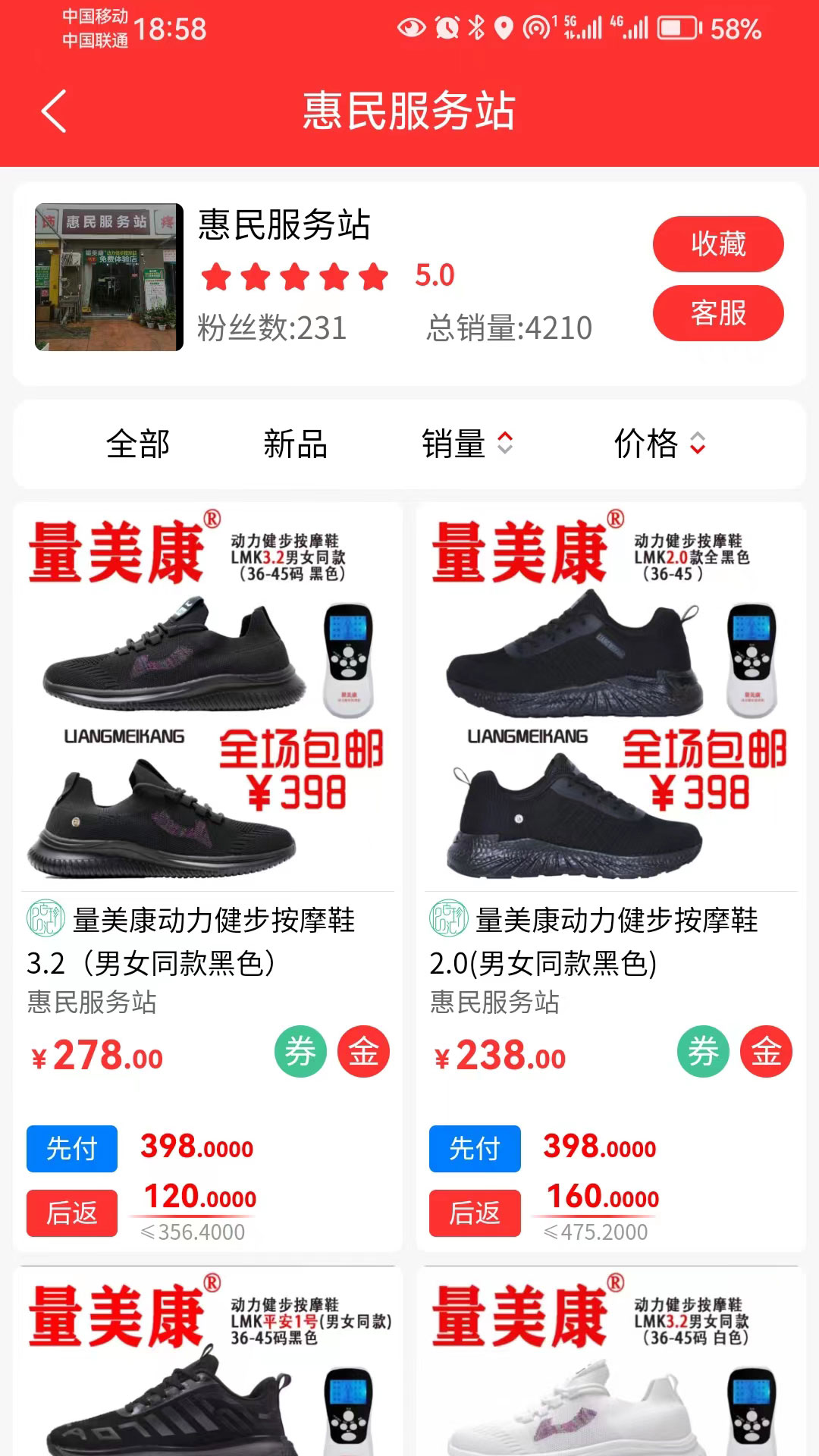
Task: Tap the green 券 coupon icon on left product
Action: [300, 1051]
